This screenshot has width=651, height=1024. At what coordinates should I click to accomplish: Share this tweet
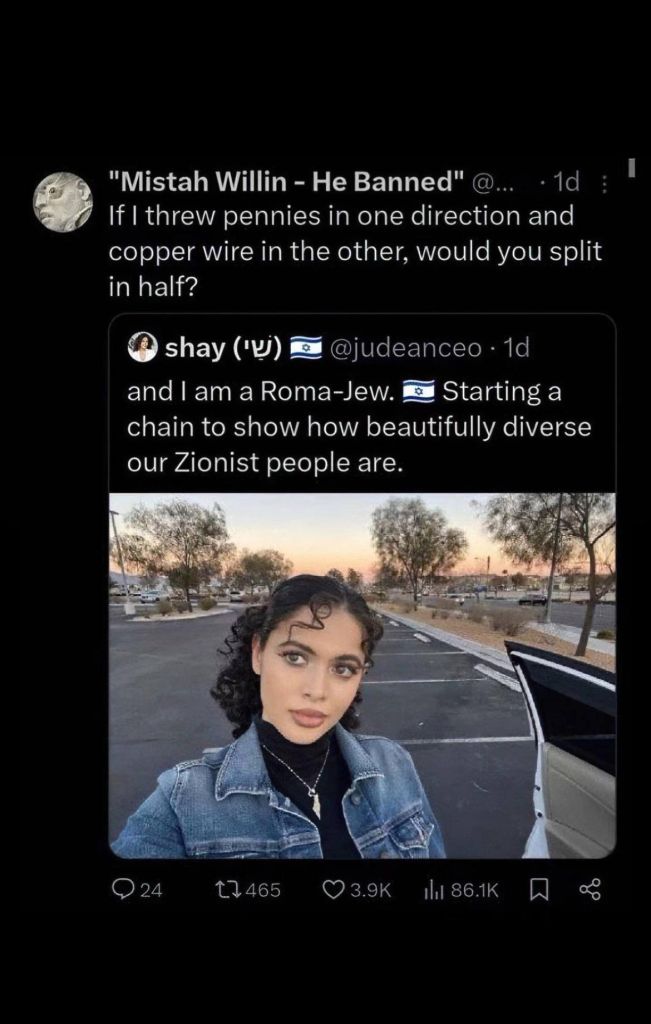click(590, 889)
